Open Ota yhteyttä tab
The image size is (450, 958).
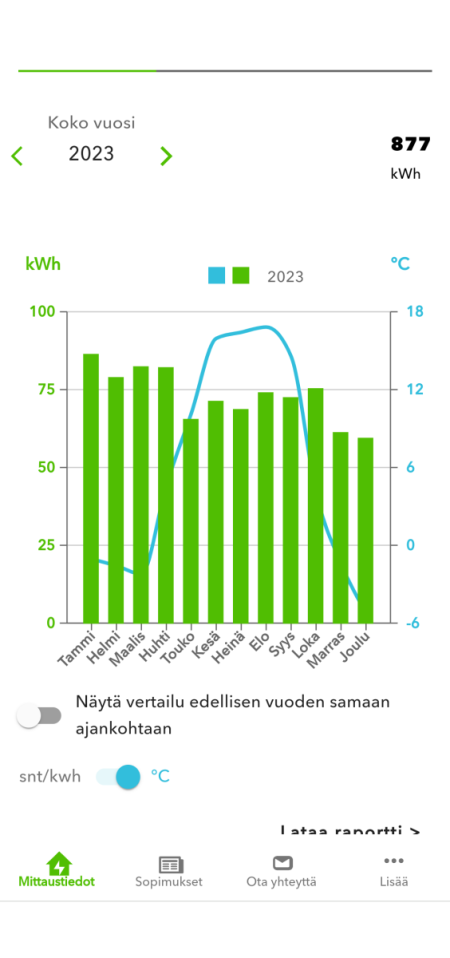pos(281,872)
